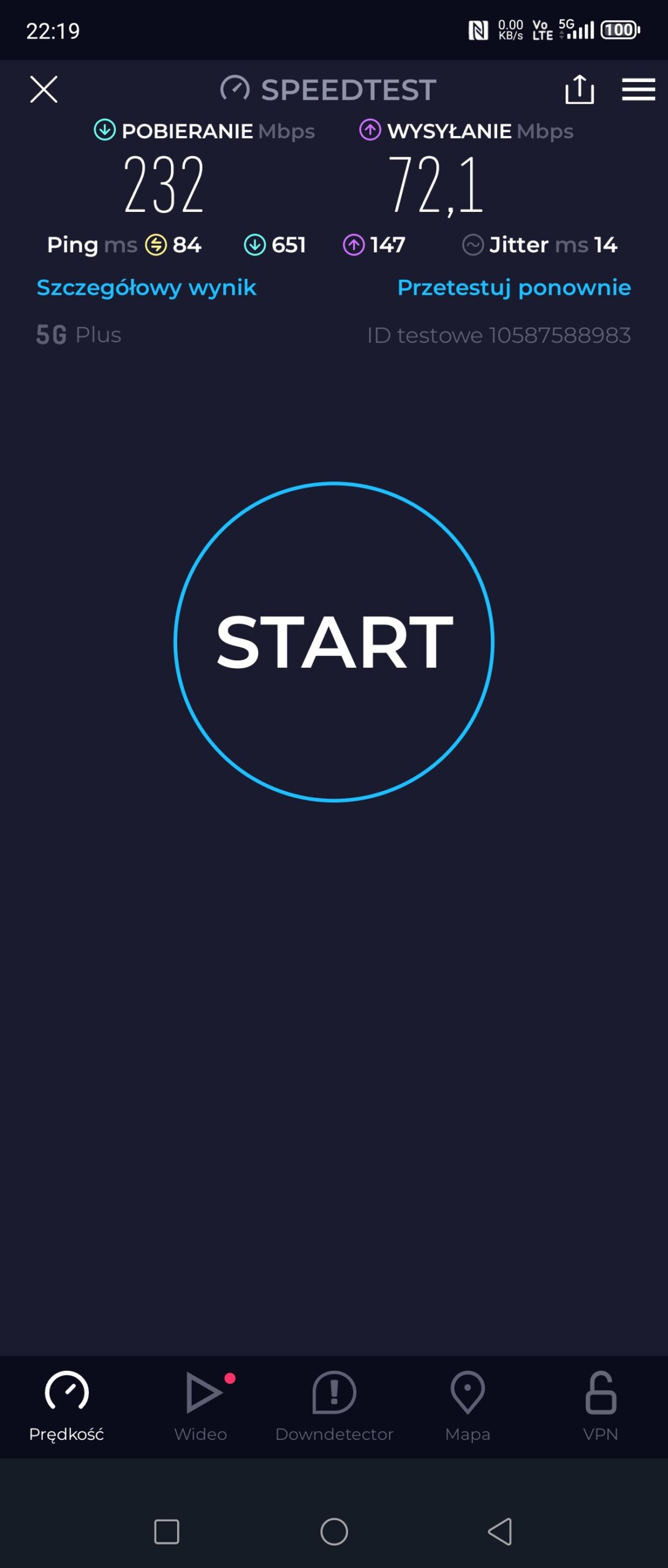Image resolution: width=668 pixels, height=1568 pixels.
Task: Share the speed test result
Action: coord(579,89)
